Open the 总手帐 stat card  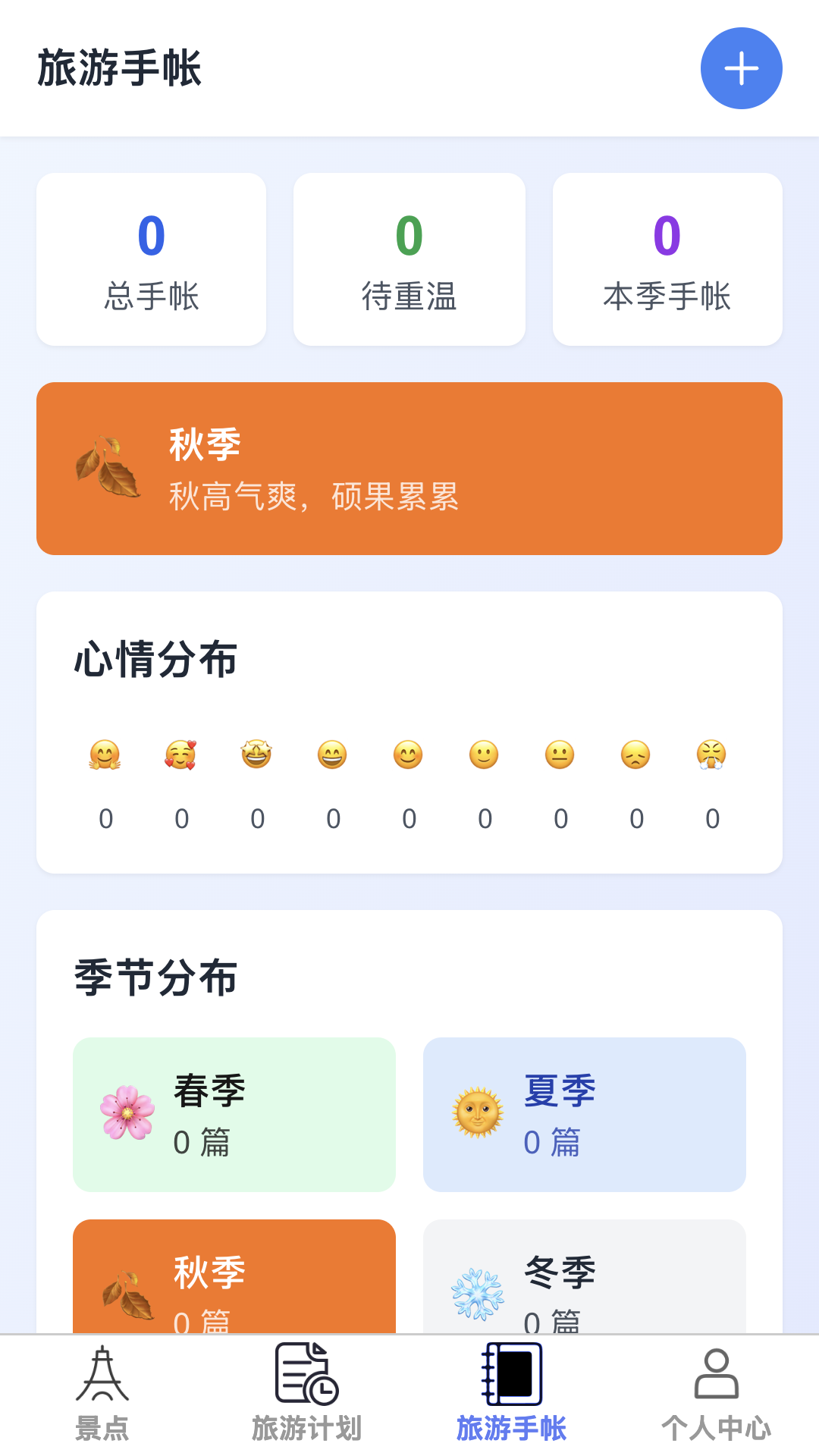click(152, 259)
